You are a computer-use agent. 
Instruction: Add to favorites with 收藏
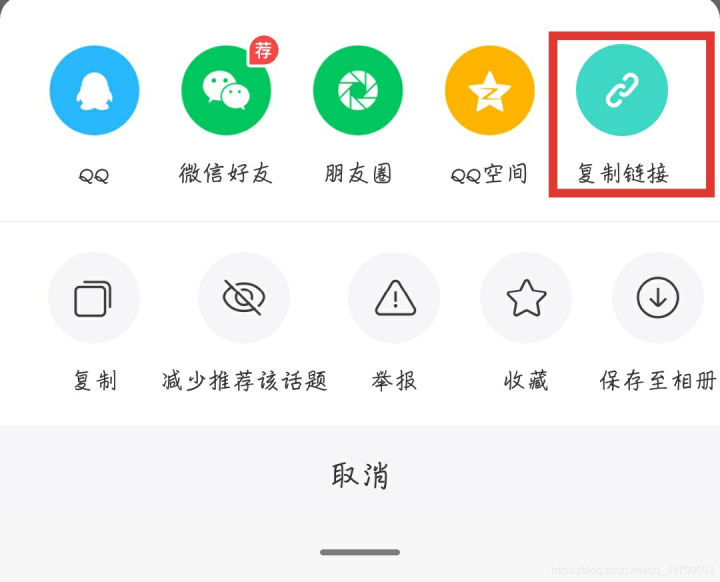526,298
